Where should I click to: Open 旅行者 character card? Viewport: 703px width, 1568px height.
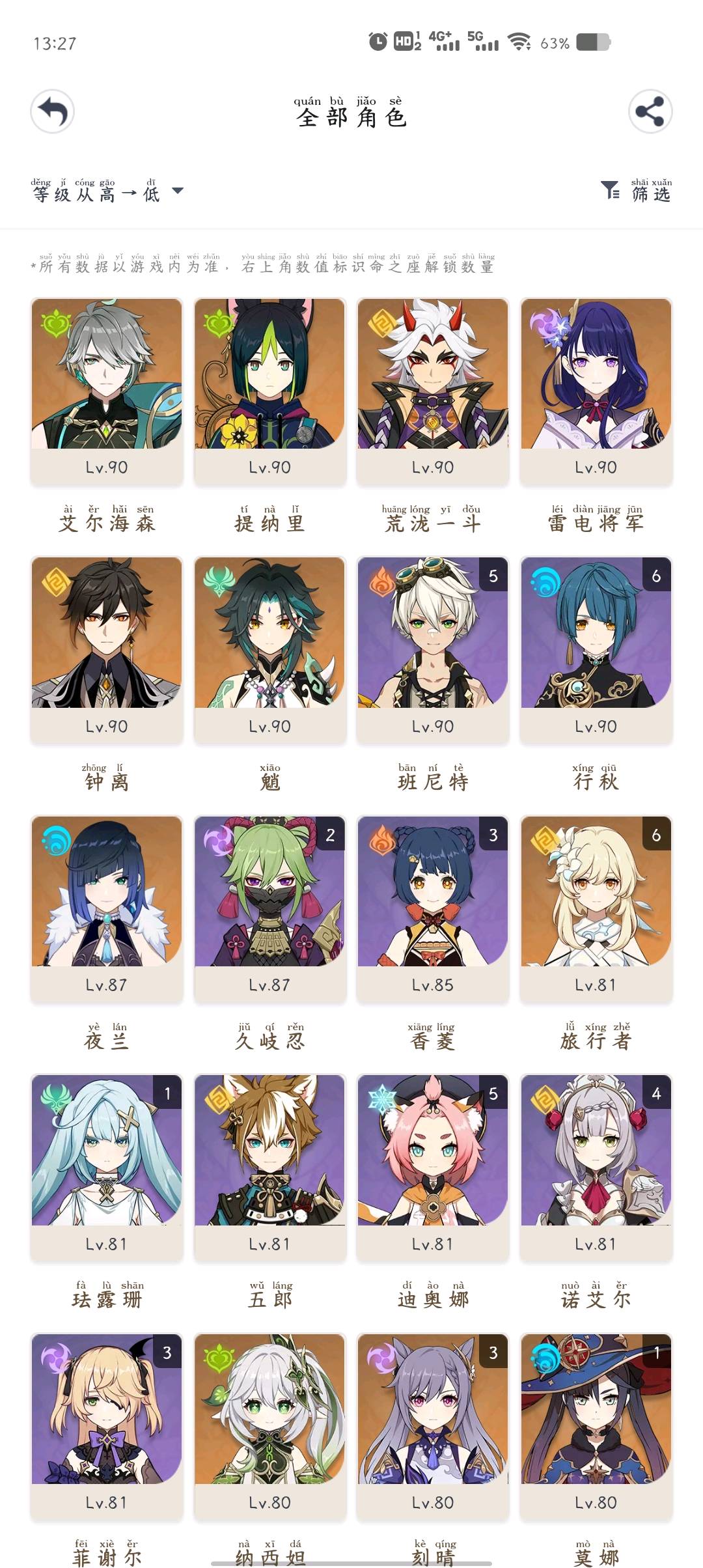[596, 908]
